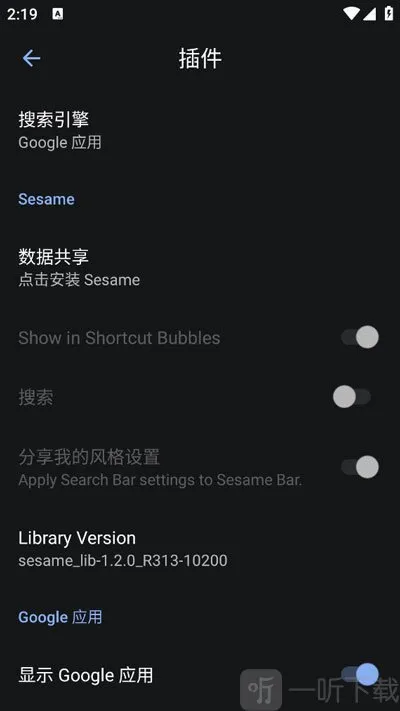Disable the 显示 Google 应用 switch
Screen dimensions: 400x711
[360, 674]
